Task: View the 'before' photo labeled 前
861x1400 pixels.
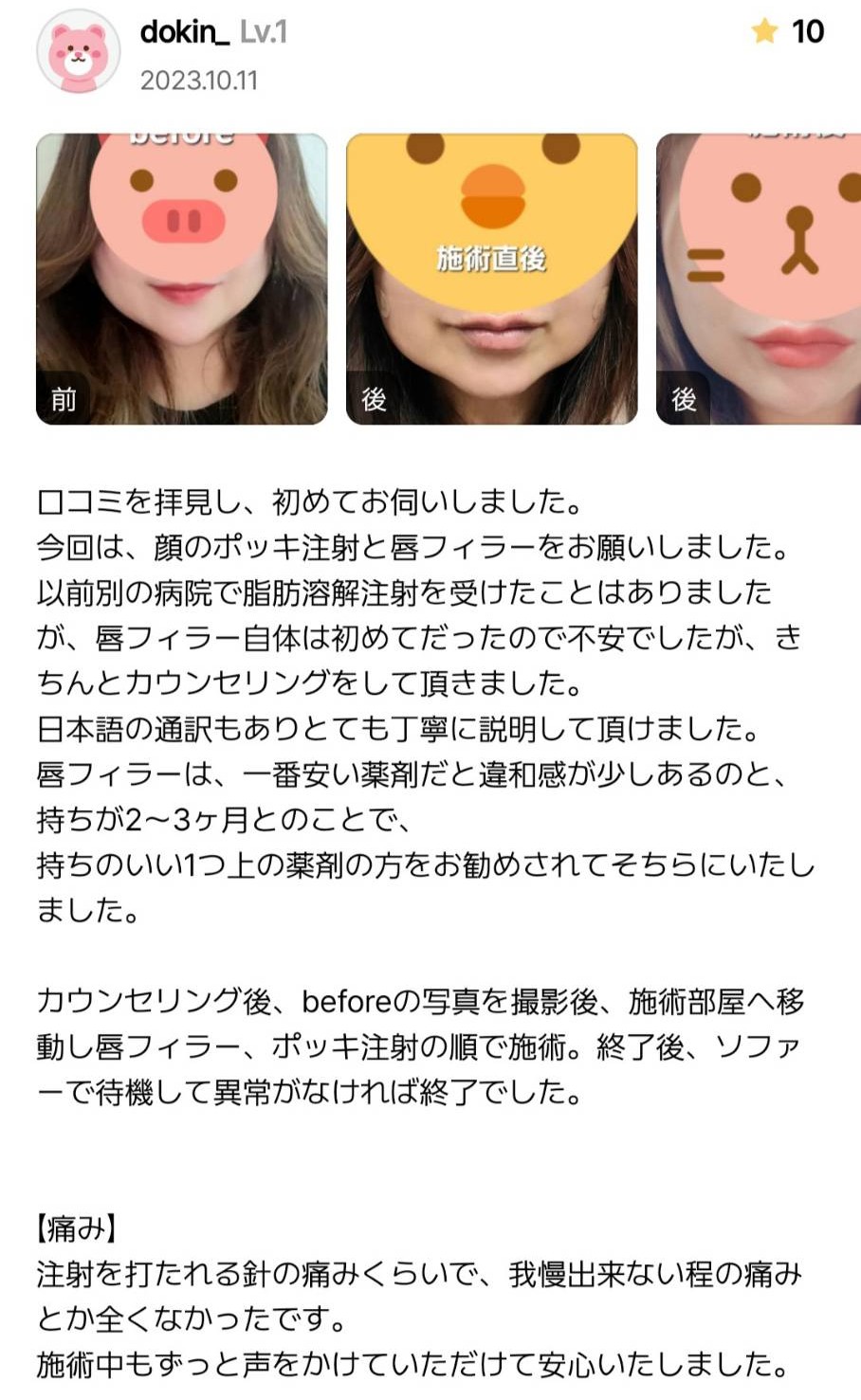Action: 182,279
